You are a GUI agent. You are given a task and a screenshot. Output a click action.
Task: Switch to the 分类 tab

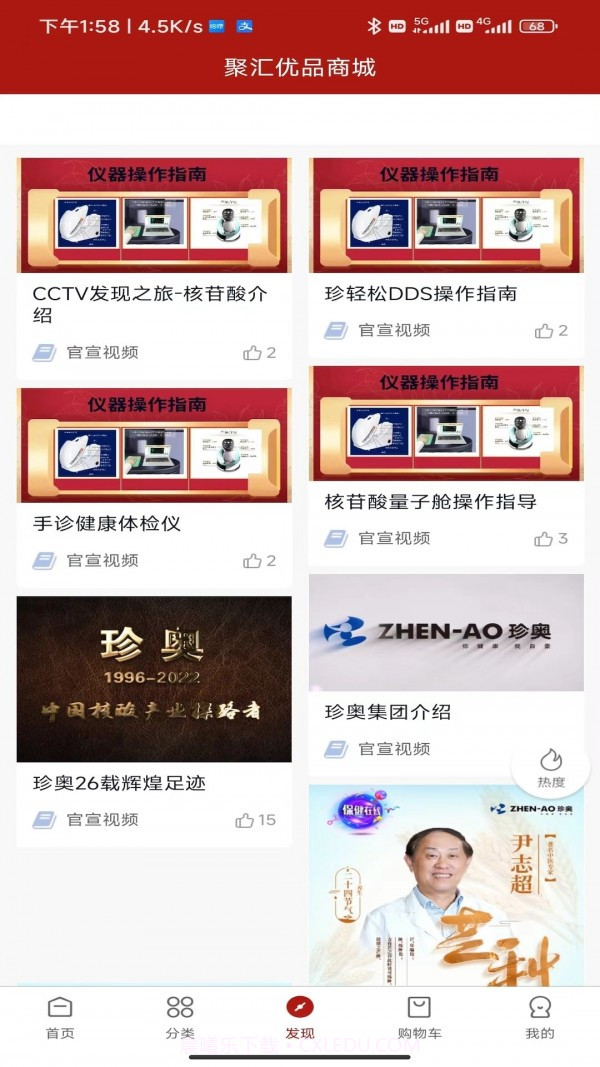(180, 1017)
